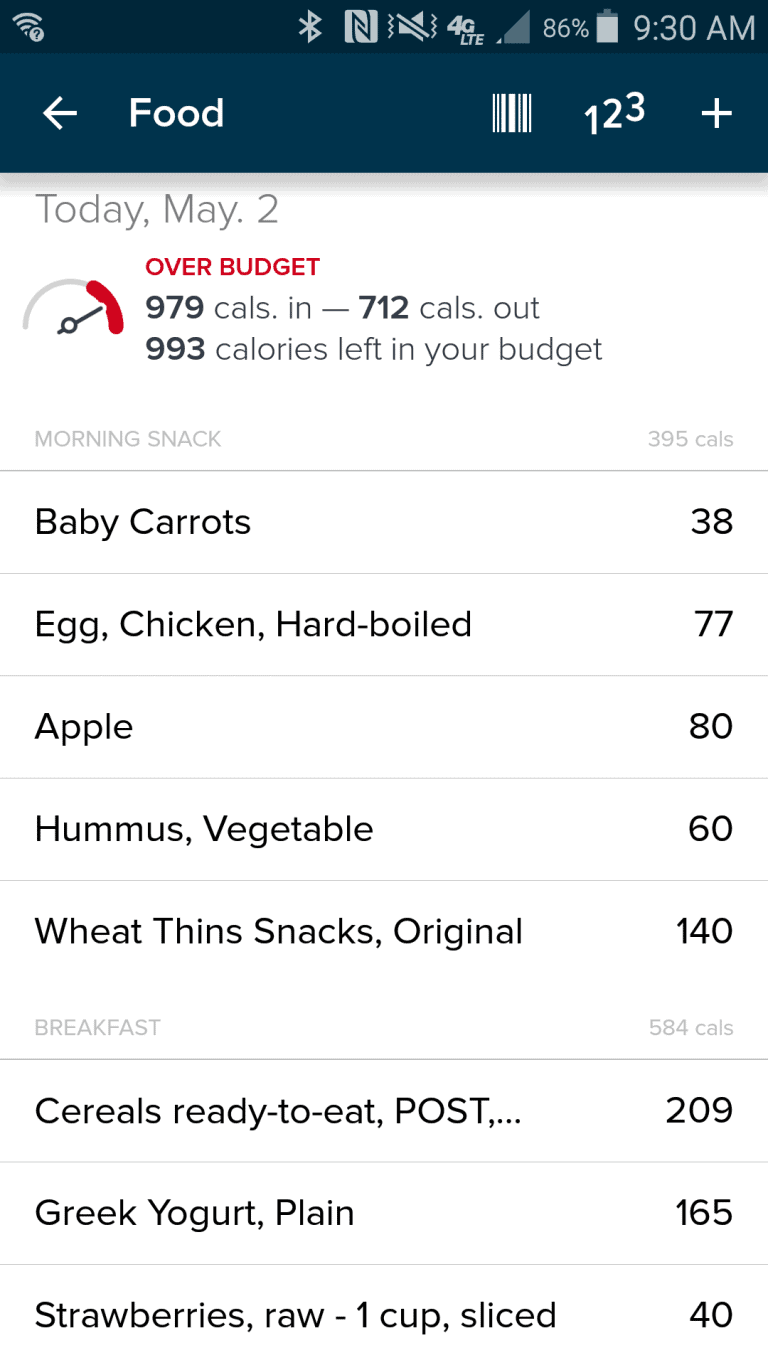Viewport: 768px width, 1365px height.
Task: Tap the 123 quick calorie entry icon
Action: [614, 114]
